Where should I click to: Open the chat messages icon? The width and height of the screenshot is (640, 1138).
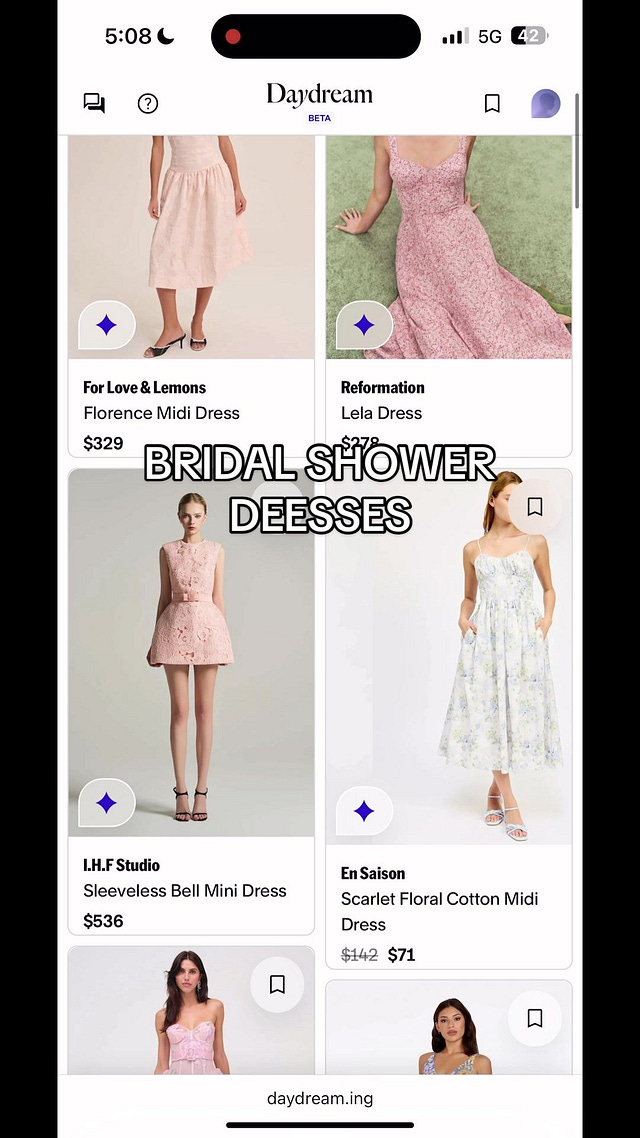(x=94, y=103)
